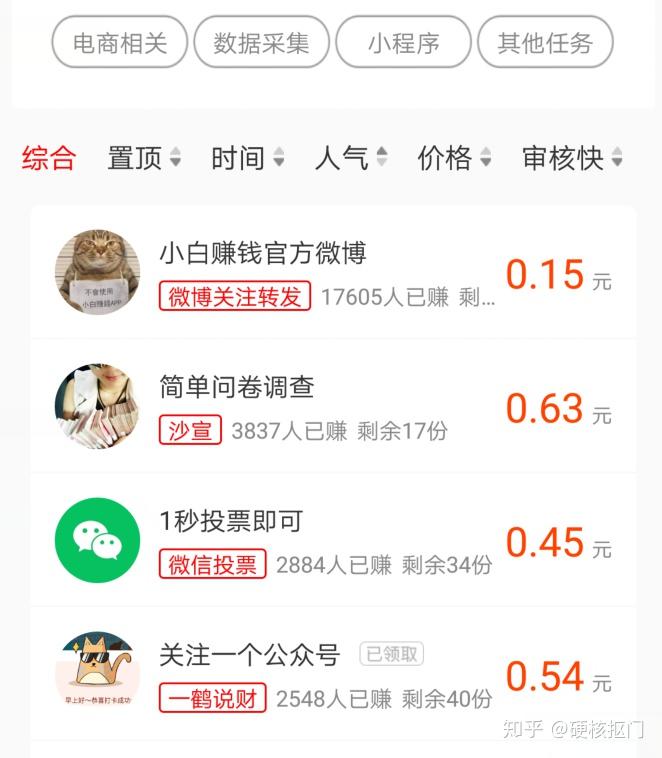Screen dimensions: 662x758
Task: Sort the list by 置顶
Action: click(144, 158)
